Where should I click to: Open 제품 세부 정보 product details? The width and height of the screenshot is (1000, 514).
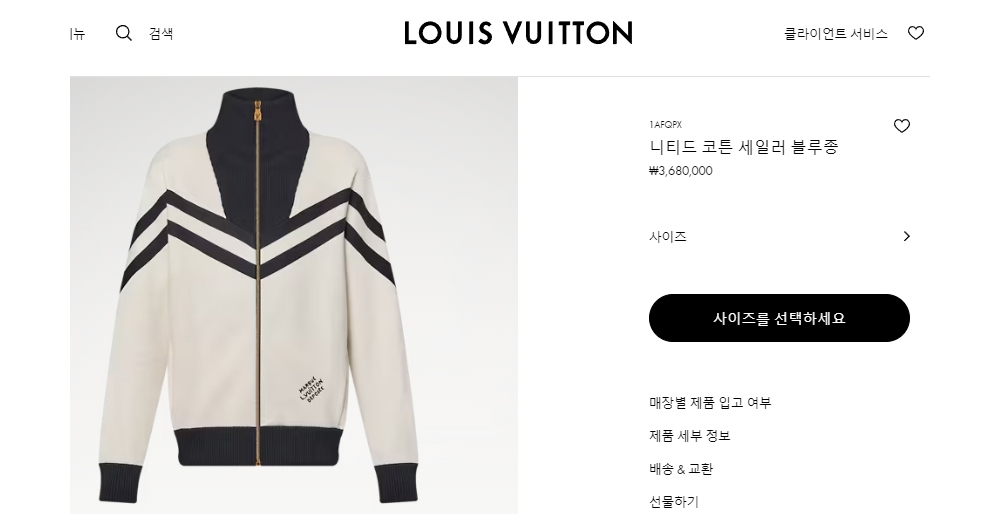(x=690, y=436)
